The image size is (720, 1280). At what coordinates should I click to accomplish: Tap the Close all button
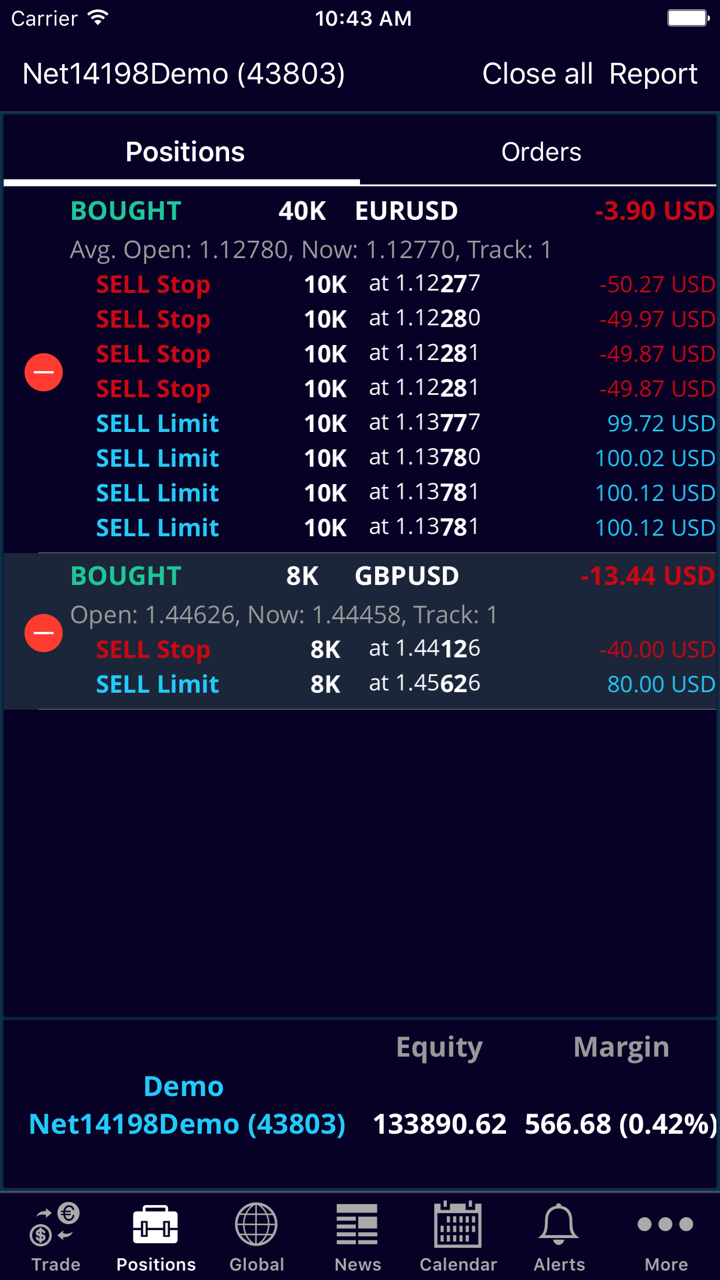(537, 74)
